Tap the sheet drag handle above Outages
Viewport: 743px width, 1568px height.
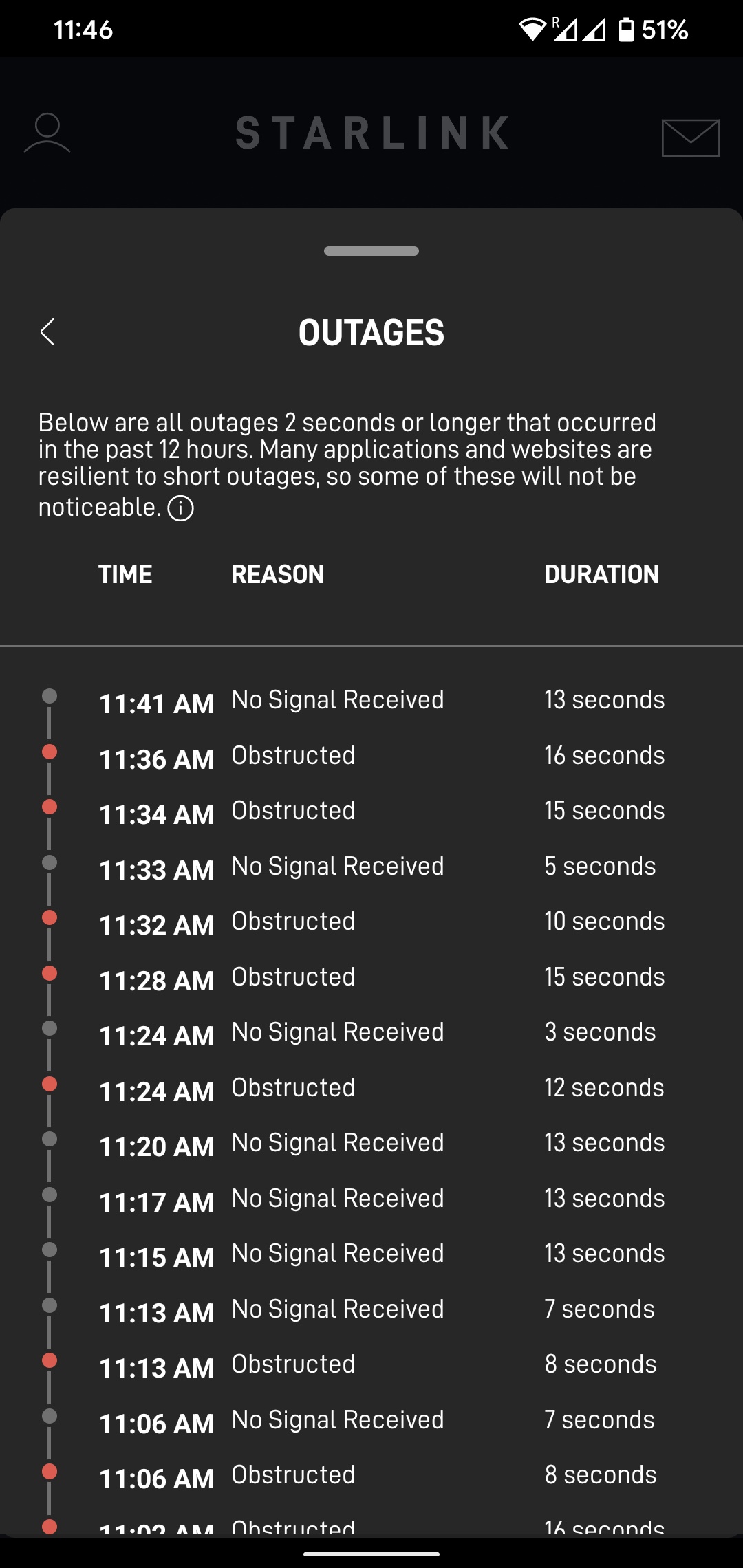point(371,251)
